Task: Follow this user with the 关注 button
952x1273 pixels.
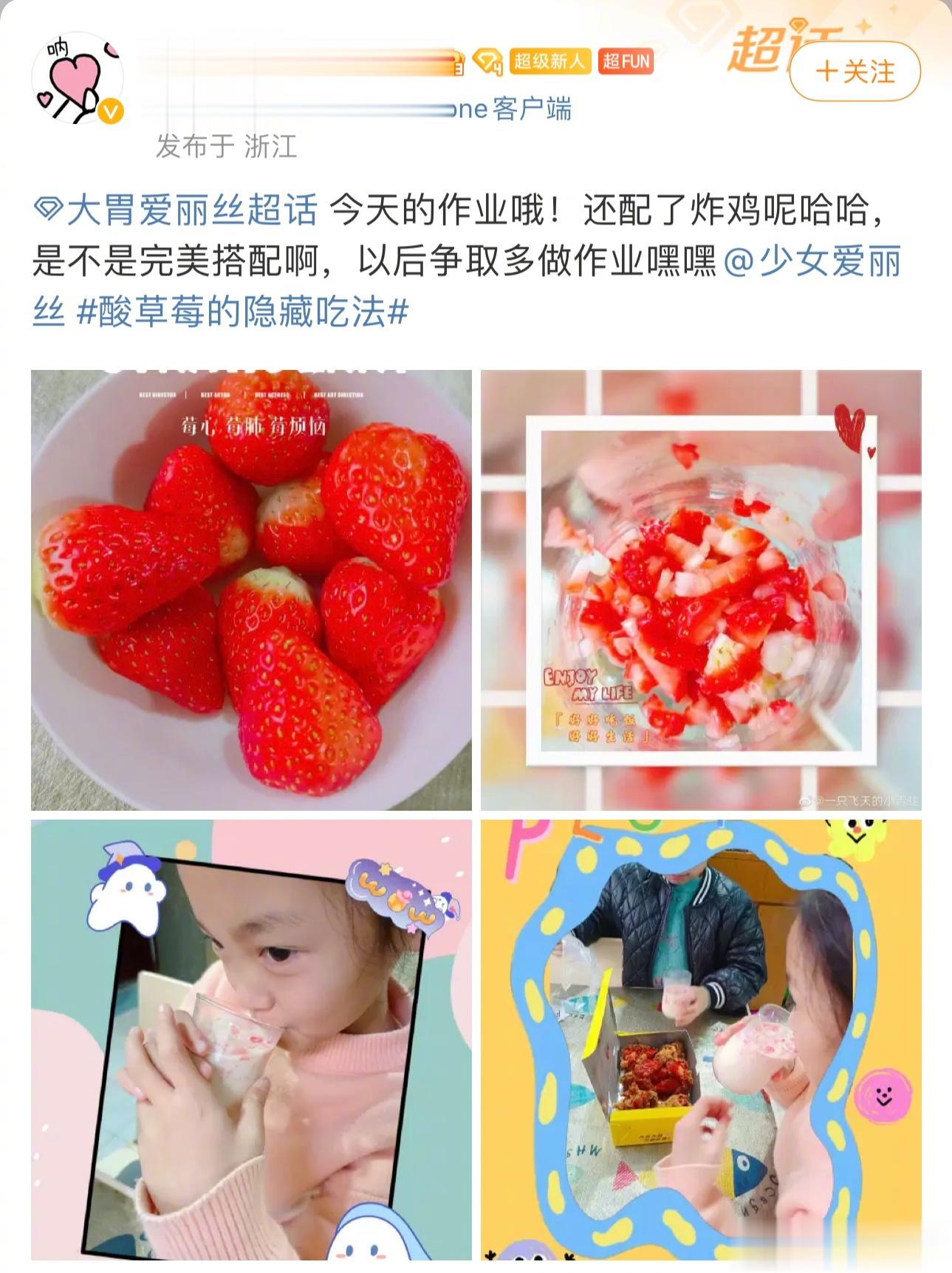Action: 855,72
